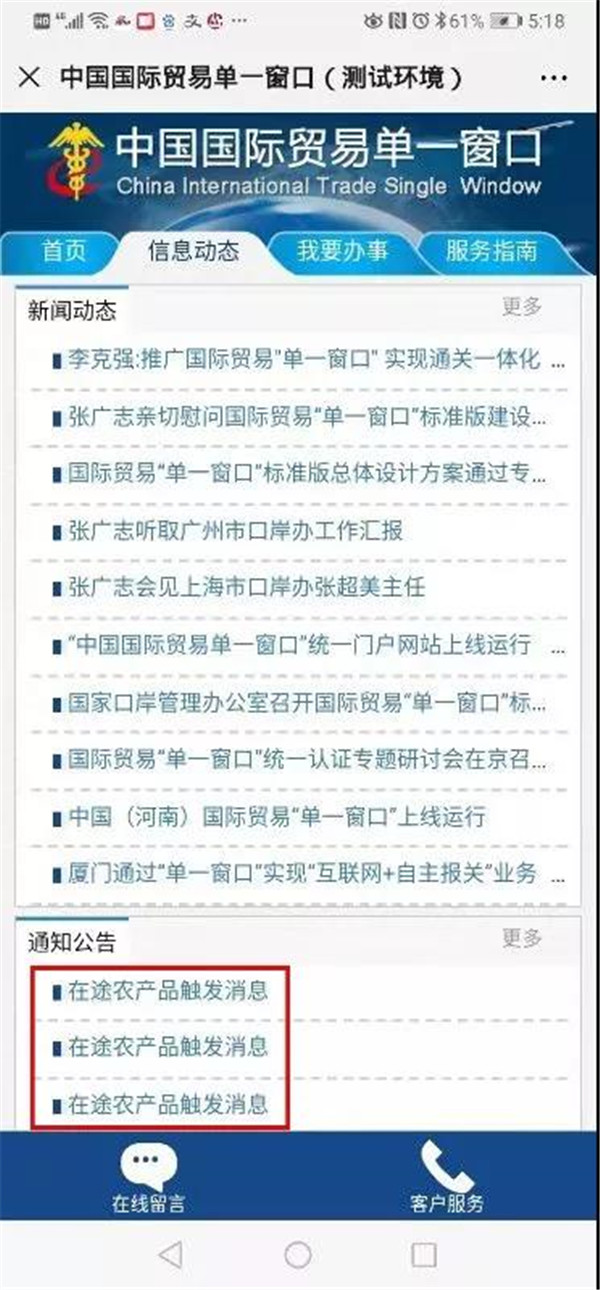This screenshot has width=600, height=1290.
Task: Open the 统一门户网站上线运行 news item
Action: [299, 644]
